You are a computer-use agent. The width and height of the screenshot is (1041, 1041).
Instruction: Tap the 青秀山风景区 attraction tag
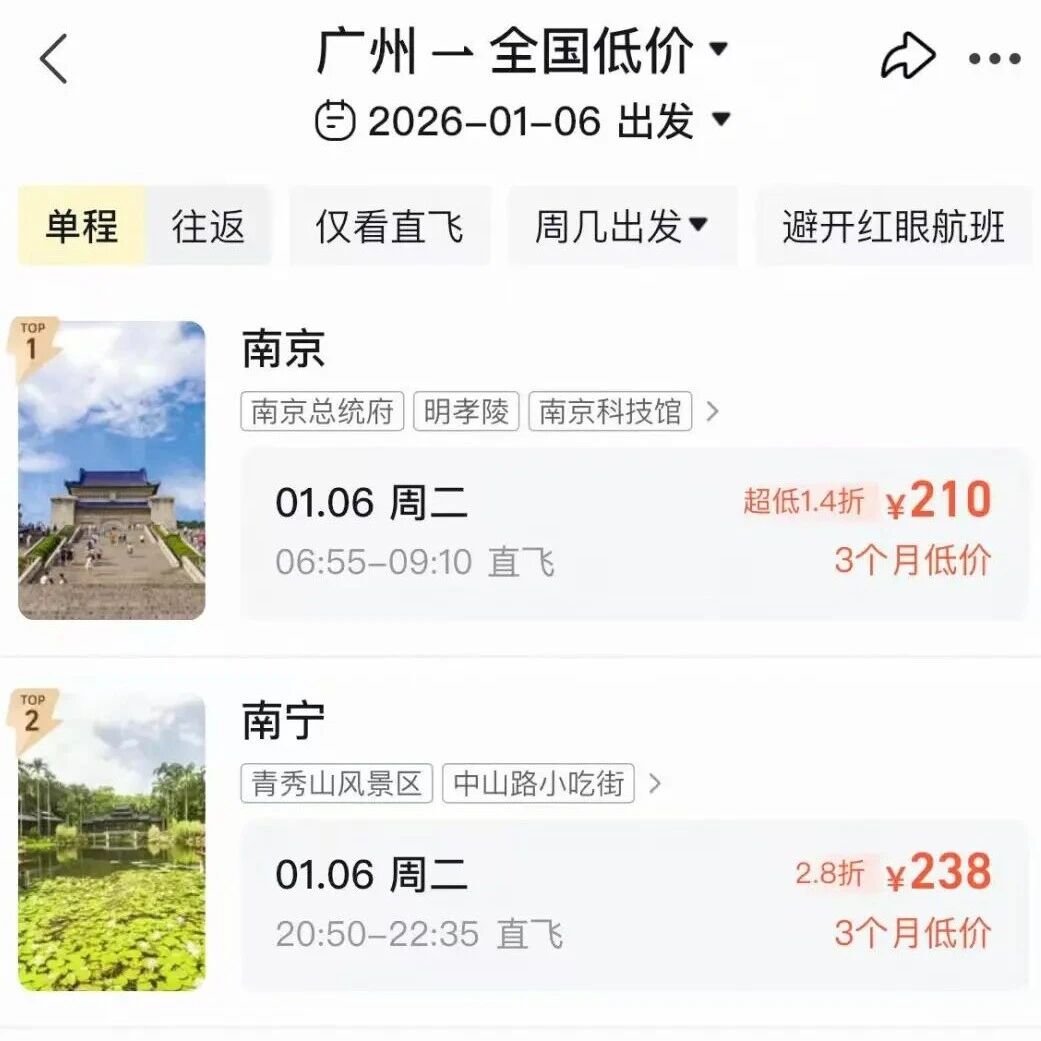[x=336, y=784]
